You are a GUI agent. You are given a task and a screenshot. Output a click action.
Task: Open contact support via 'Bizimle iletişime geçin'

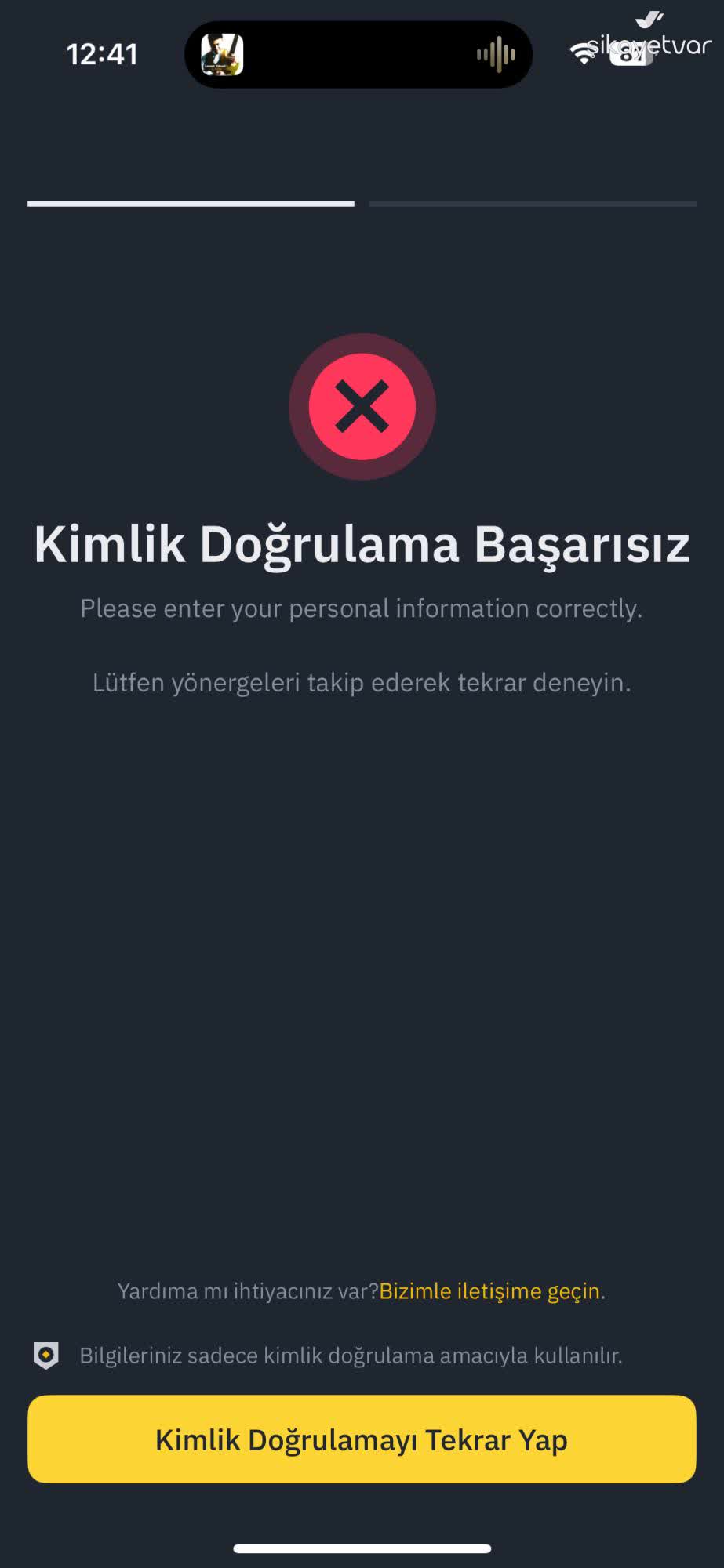490,1290
